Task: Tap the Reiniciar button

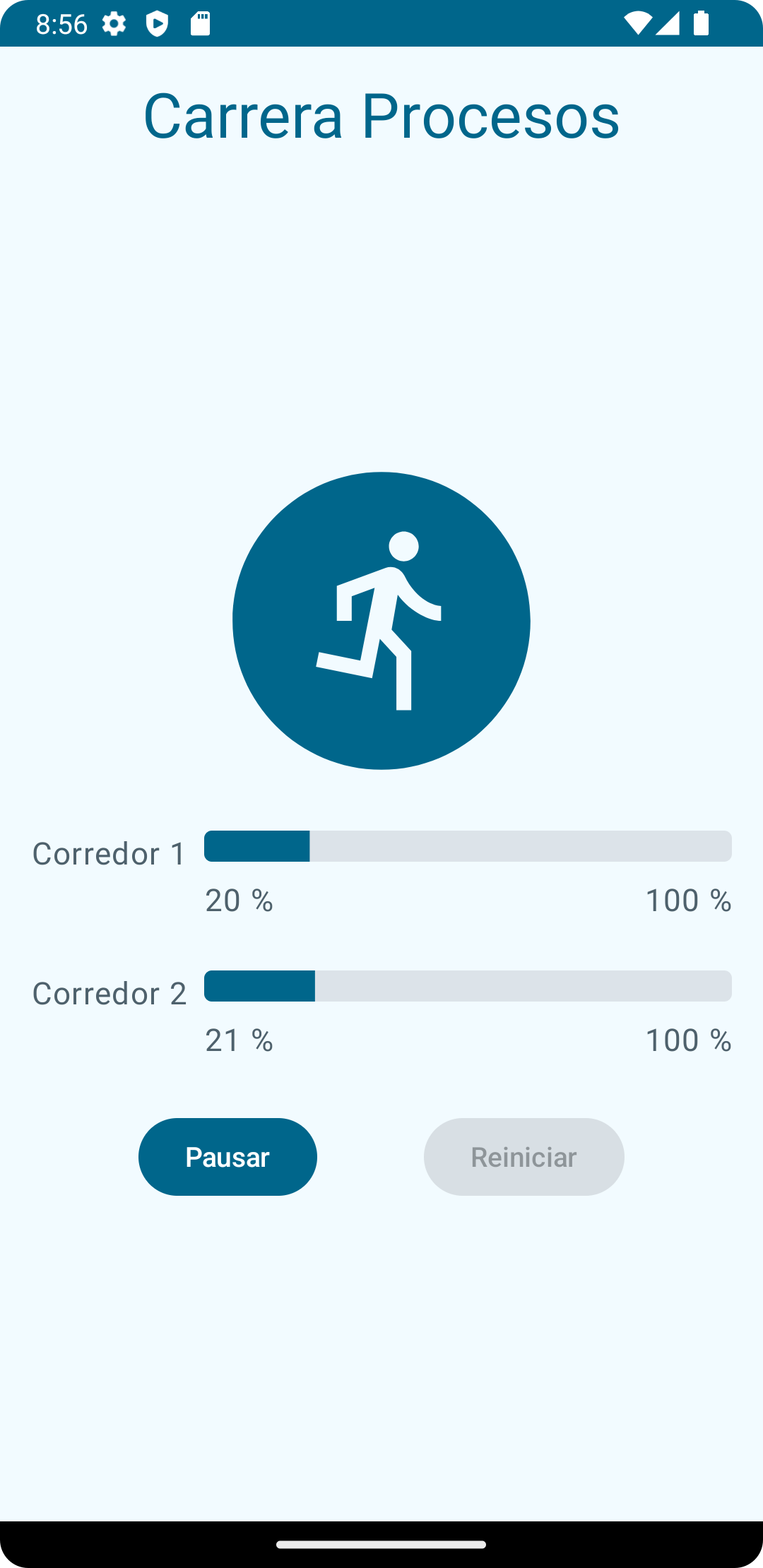Action: [524, 1157]
